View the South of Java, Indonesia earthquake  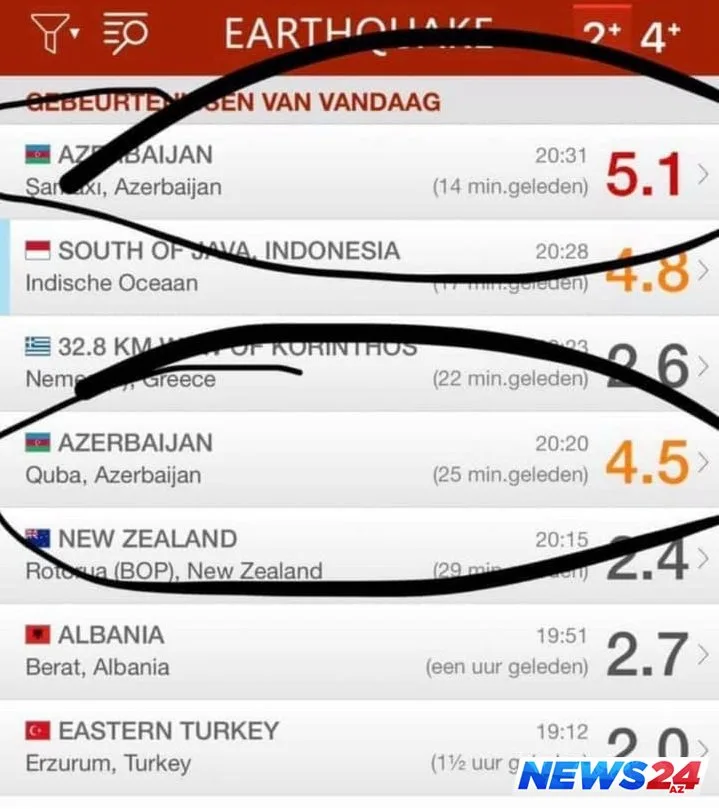pos(360,266)
